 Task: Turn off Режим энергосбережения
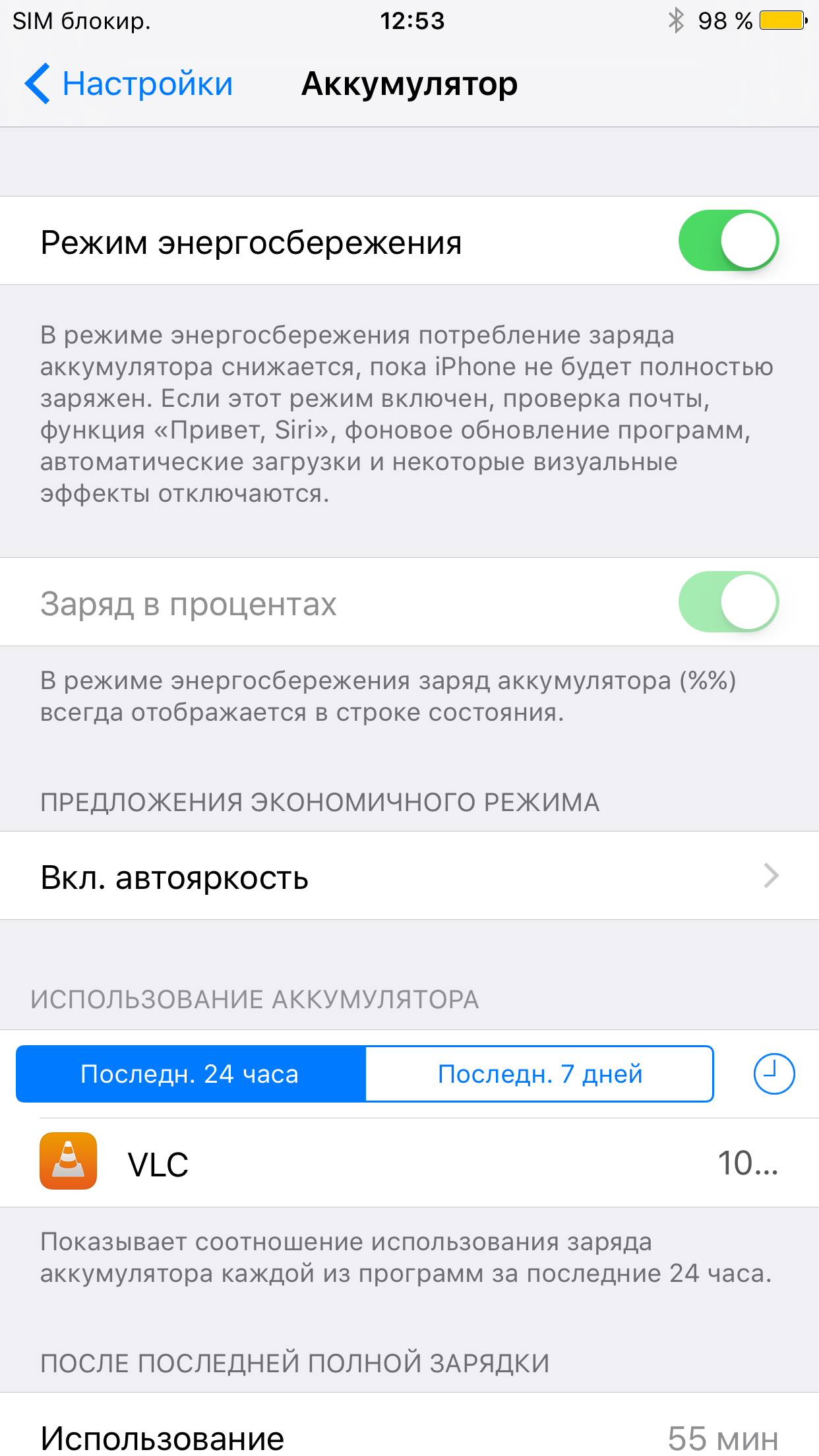pos(729,241)
